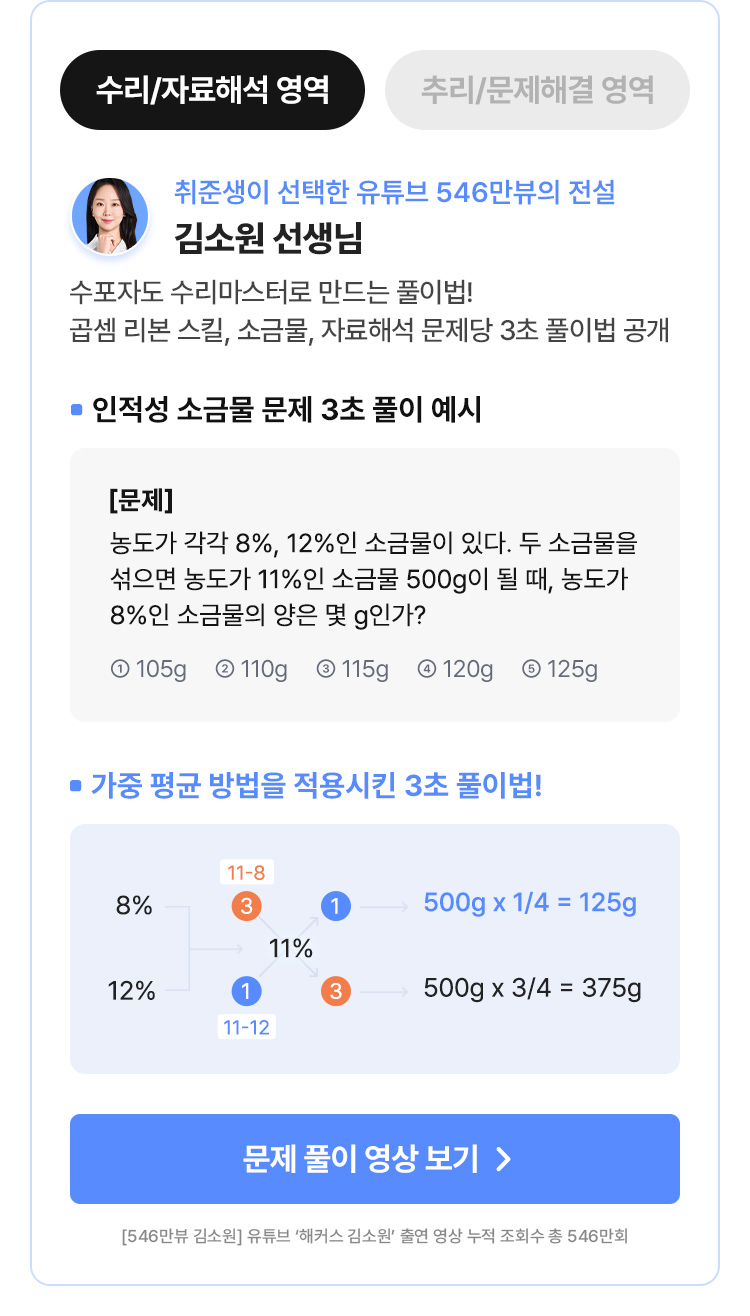Select the 11-12 label below the blue badge
The width and height of the screenshot is (750, 1316).
(x=245, y=1026)
